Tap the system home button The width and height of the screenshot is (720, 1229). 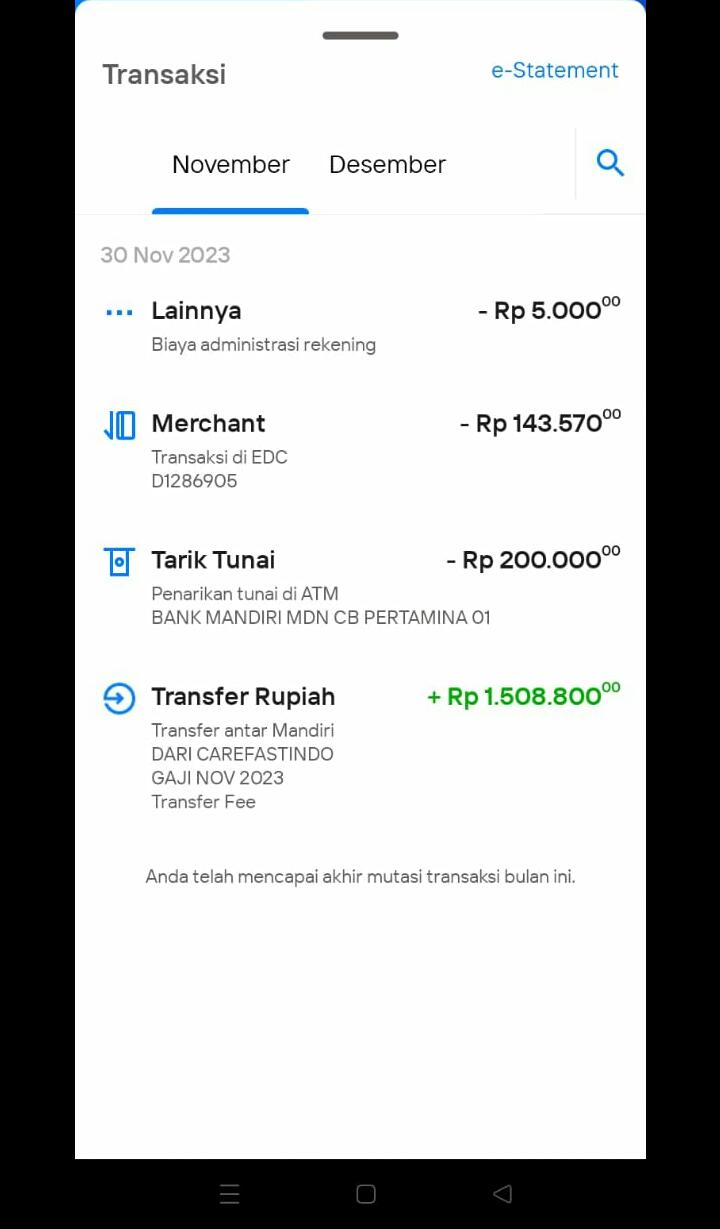(366, 1193)
